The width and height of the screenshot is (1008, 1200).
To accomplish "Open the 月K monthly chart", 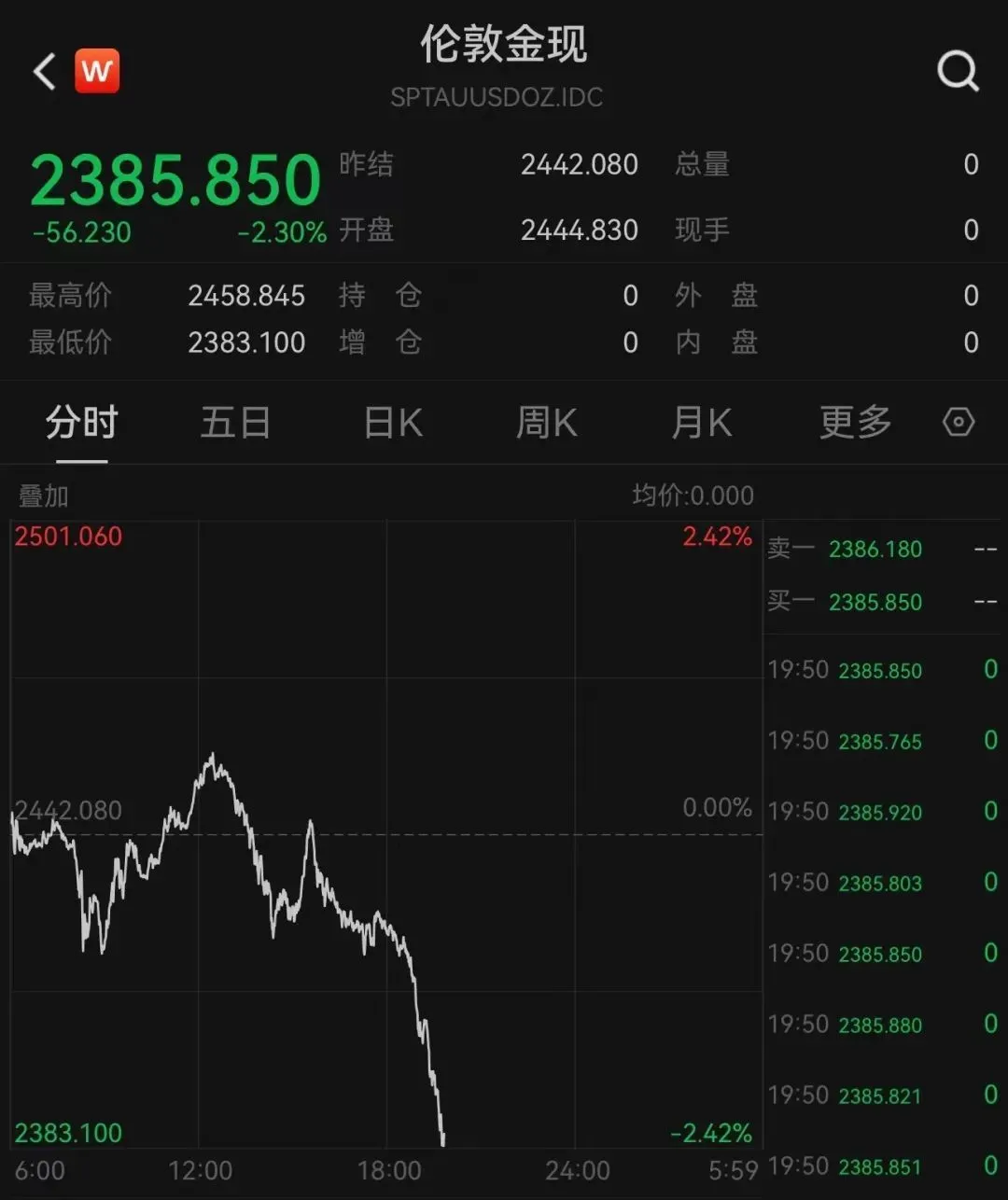I will pos(702,423).
